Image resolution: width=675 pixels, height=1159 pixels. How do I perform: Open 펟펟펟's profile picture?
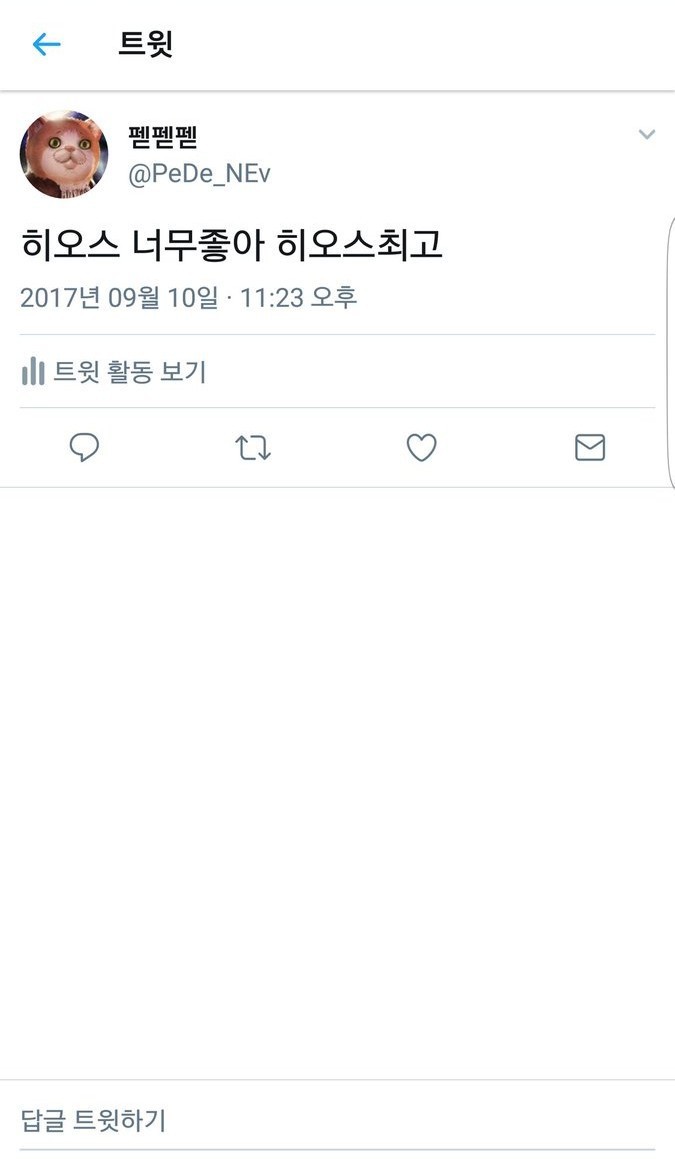63,154
